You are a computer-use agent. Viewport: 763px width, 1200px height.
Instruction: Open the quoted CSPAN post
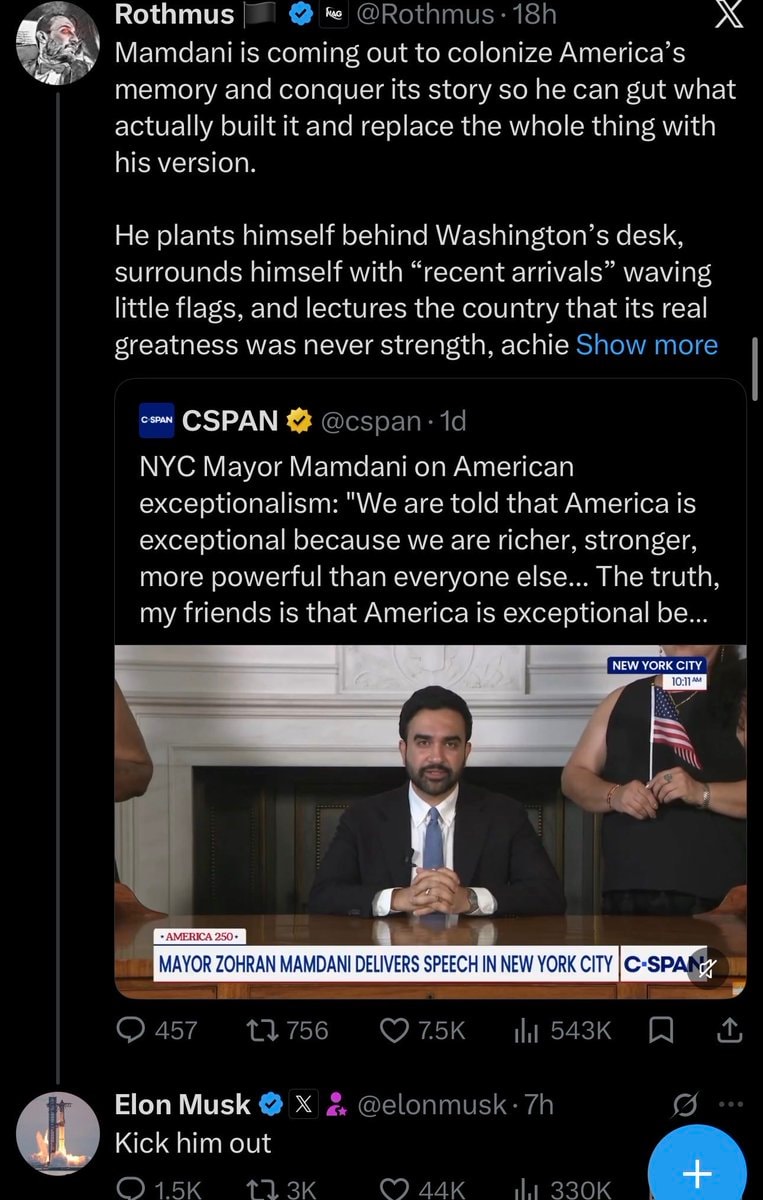tap(430, 510)
